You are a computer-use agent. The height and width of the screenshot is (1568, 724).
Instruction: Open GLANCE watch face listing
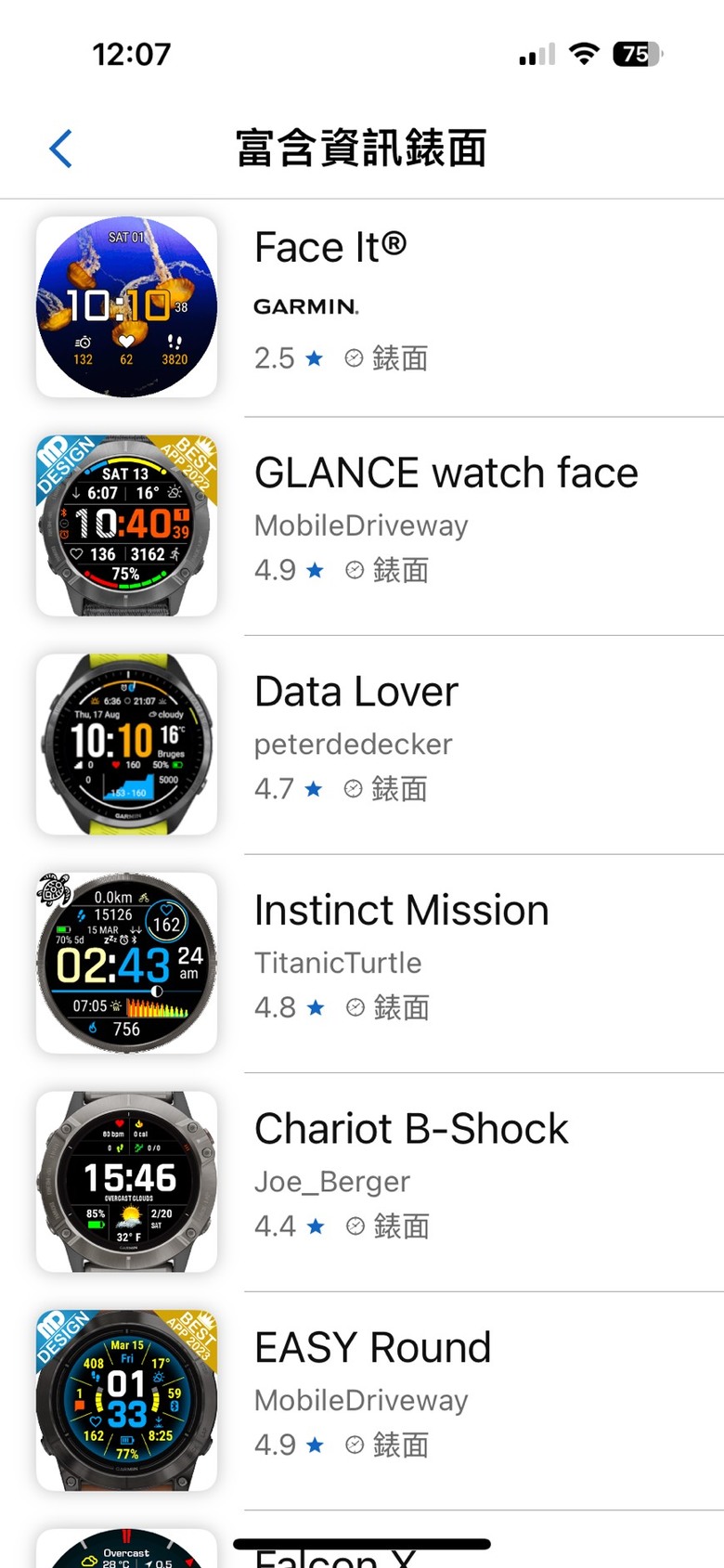coord(362,526)
